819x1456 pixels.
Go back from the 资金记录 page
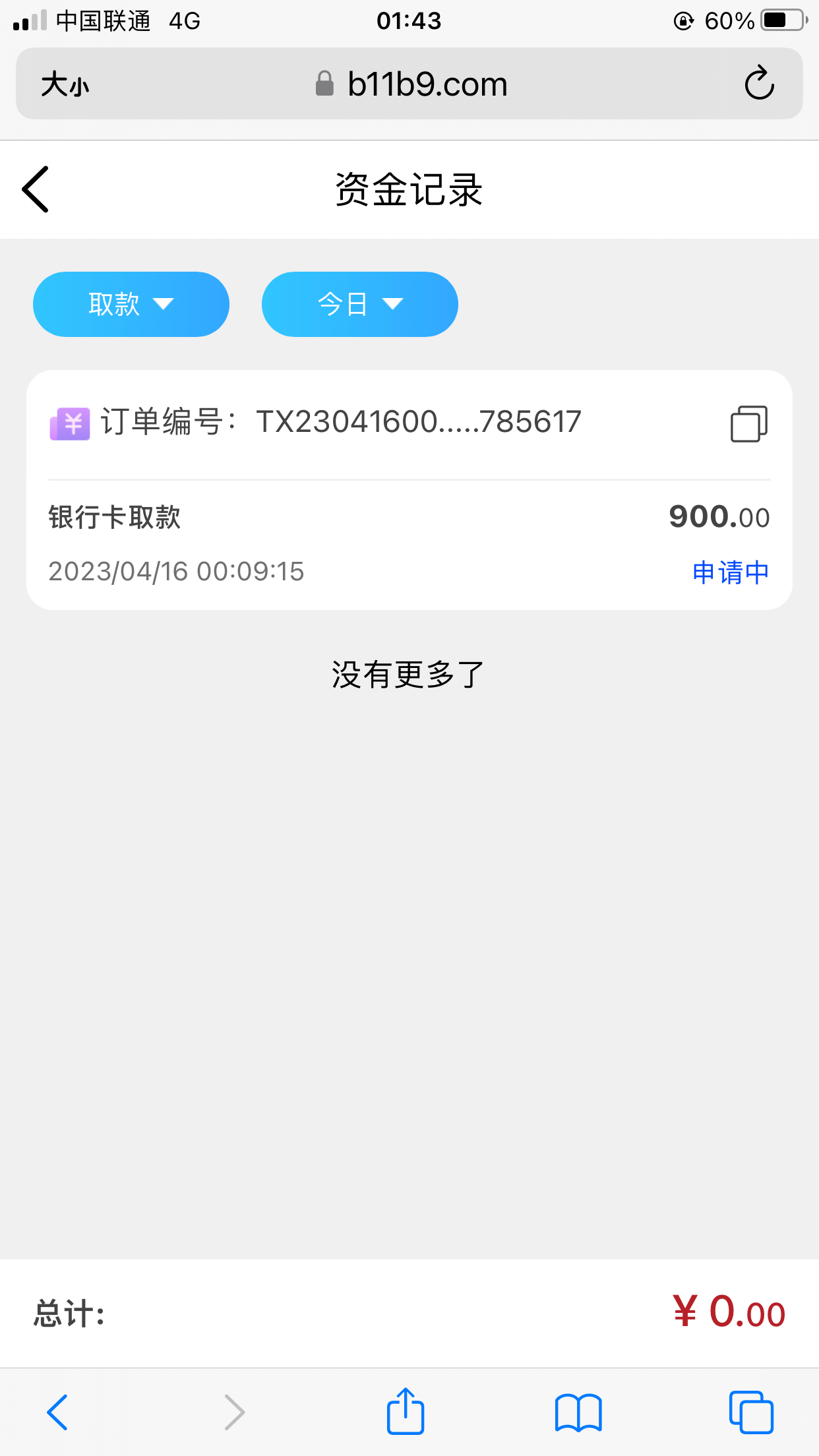[36, 189]
